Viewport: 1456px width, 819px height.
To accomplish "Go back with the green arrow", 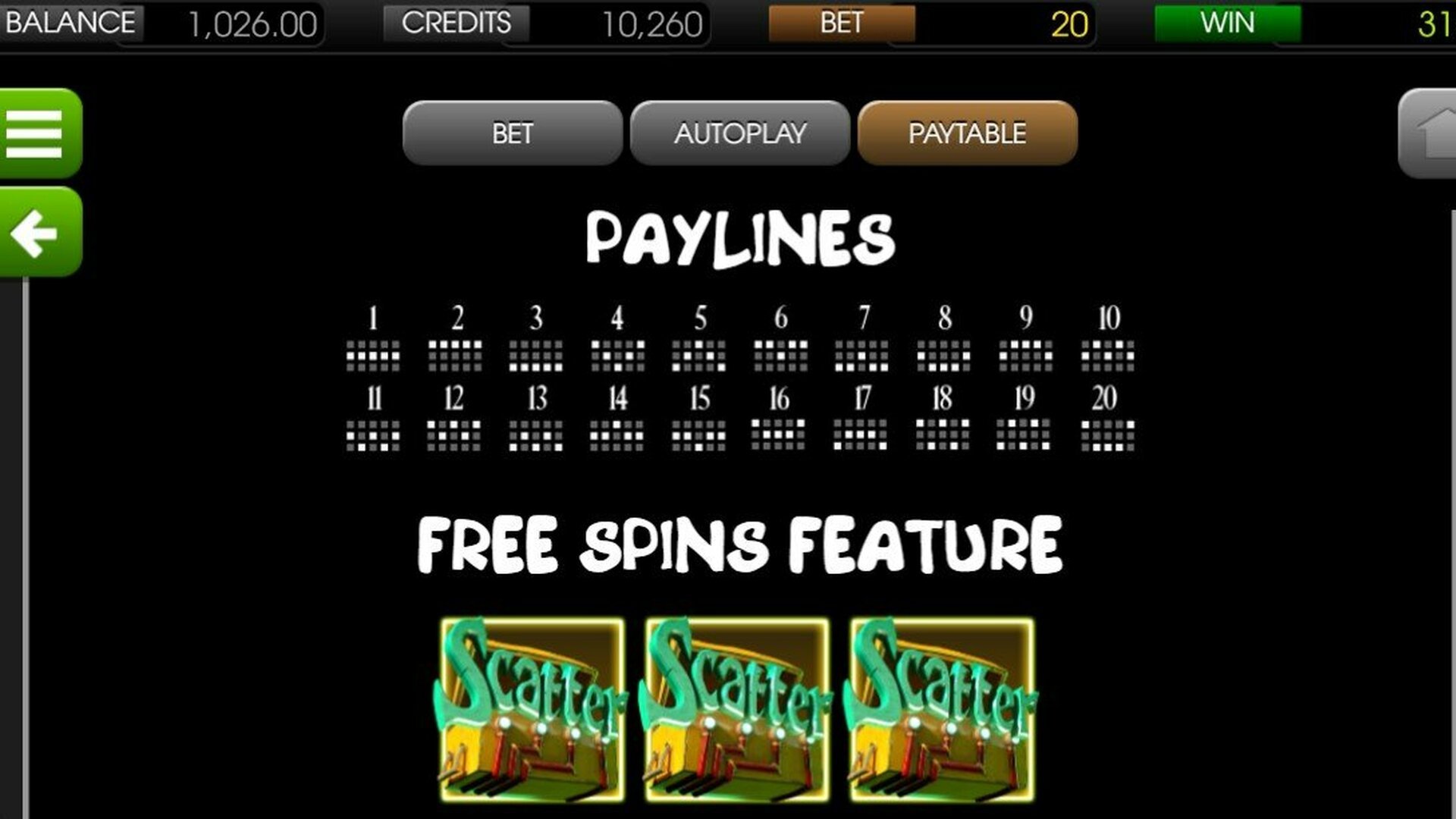I will [x=38, y=232].
